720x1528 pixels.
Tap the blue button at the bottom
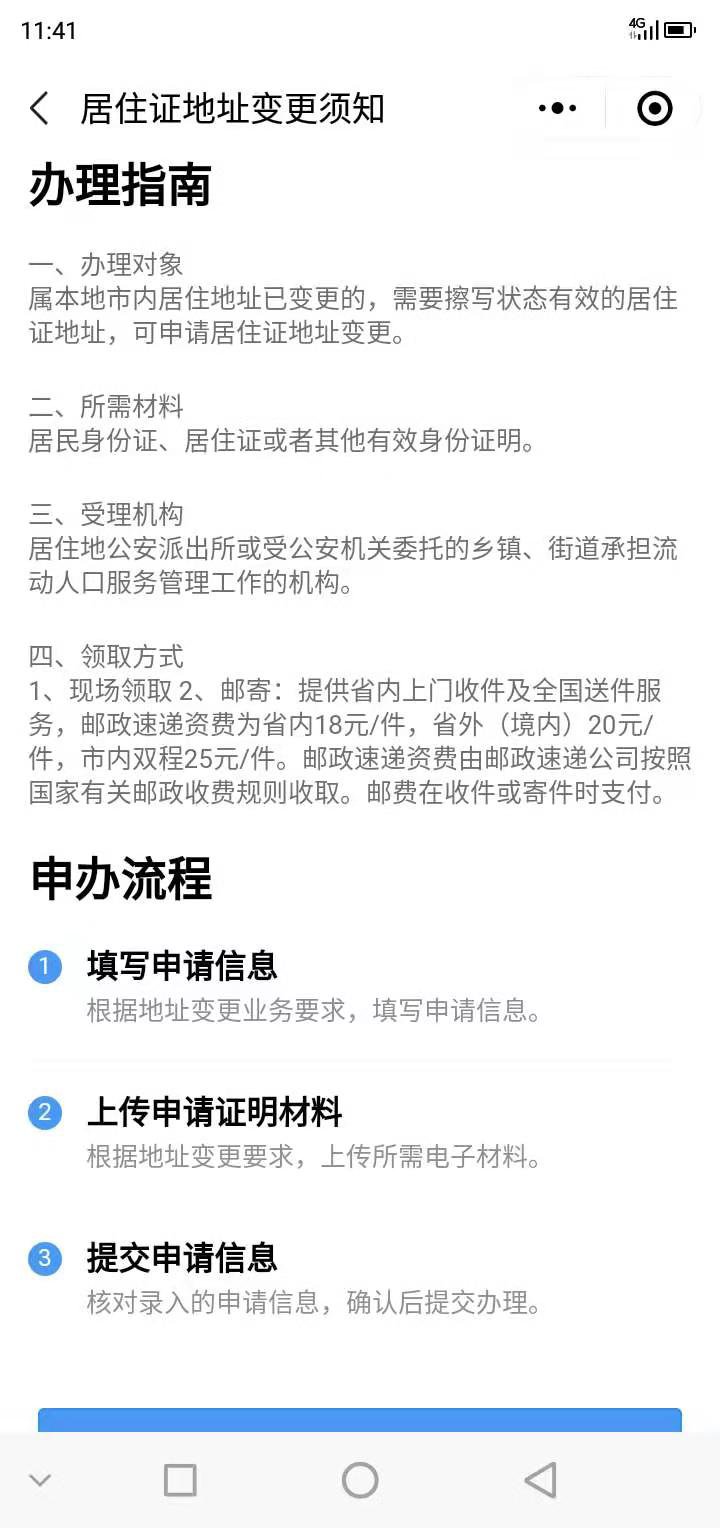click(x=360, y=1420)
